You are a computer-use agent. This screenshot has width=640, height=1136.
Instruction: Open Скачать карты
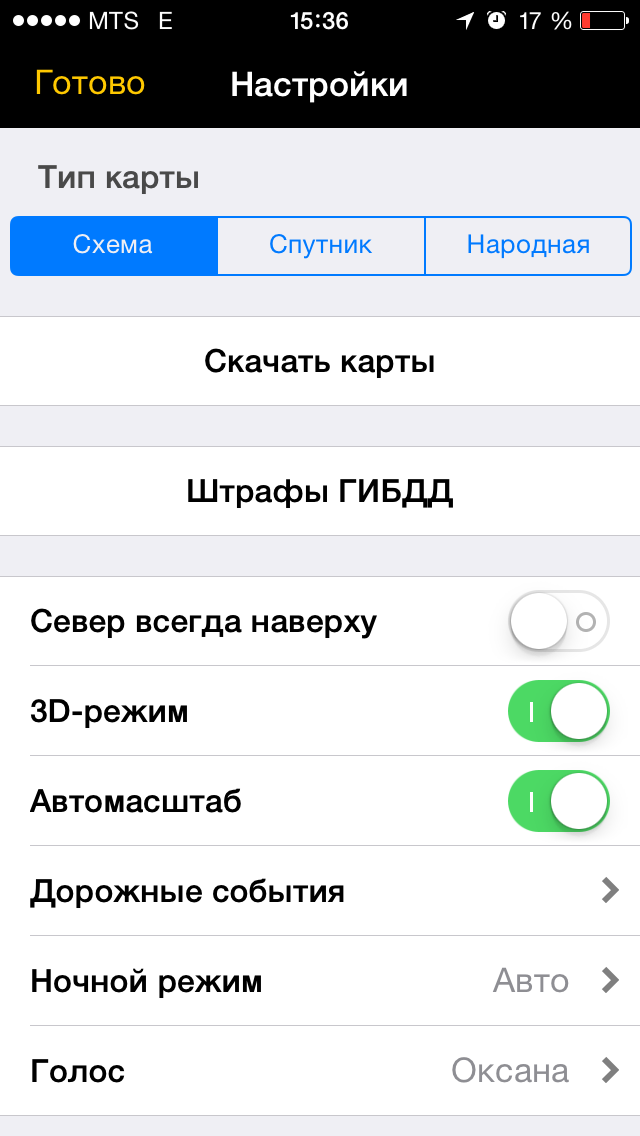pos(320,361)
